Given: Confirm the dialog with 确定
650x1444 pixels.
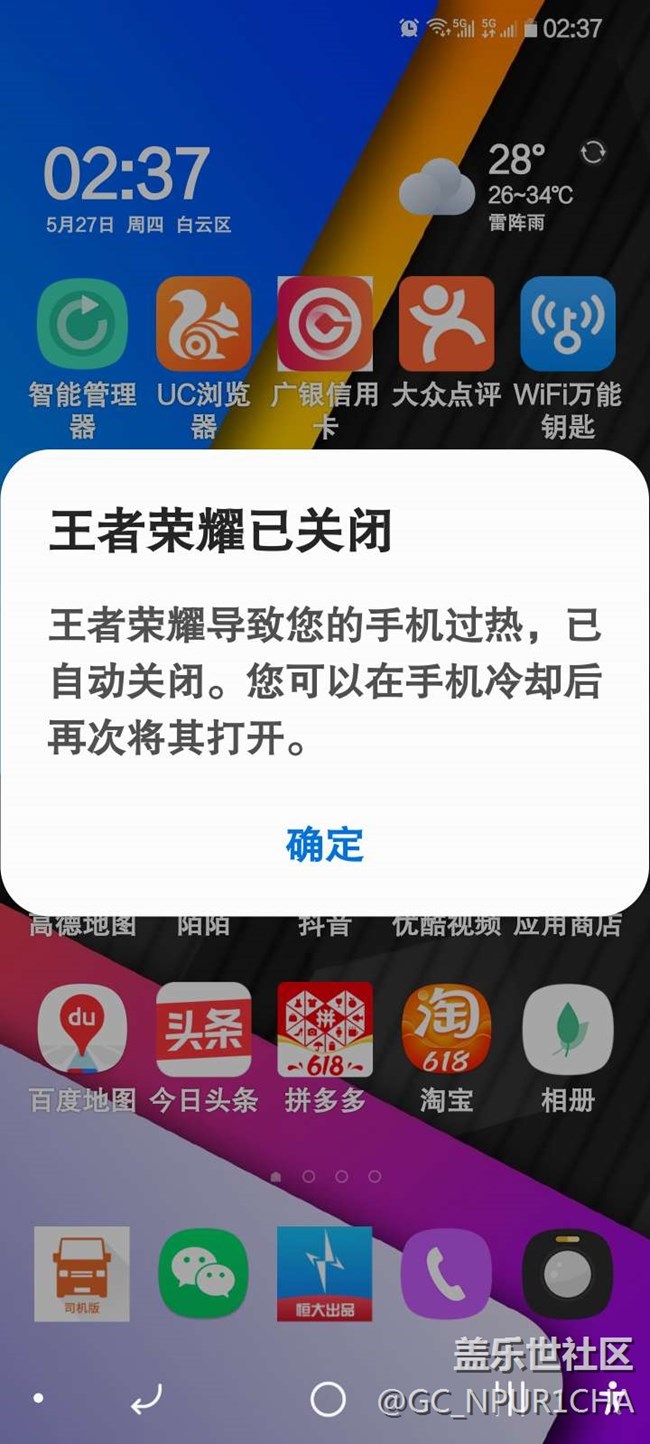Looking at the screenshot, I should pyautogui.click(x=324, y=845).
